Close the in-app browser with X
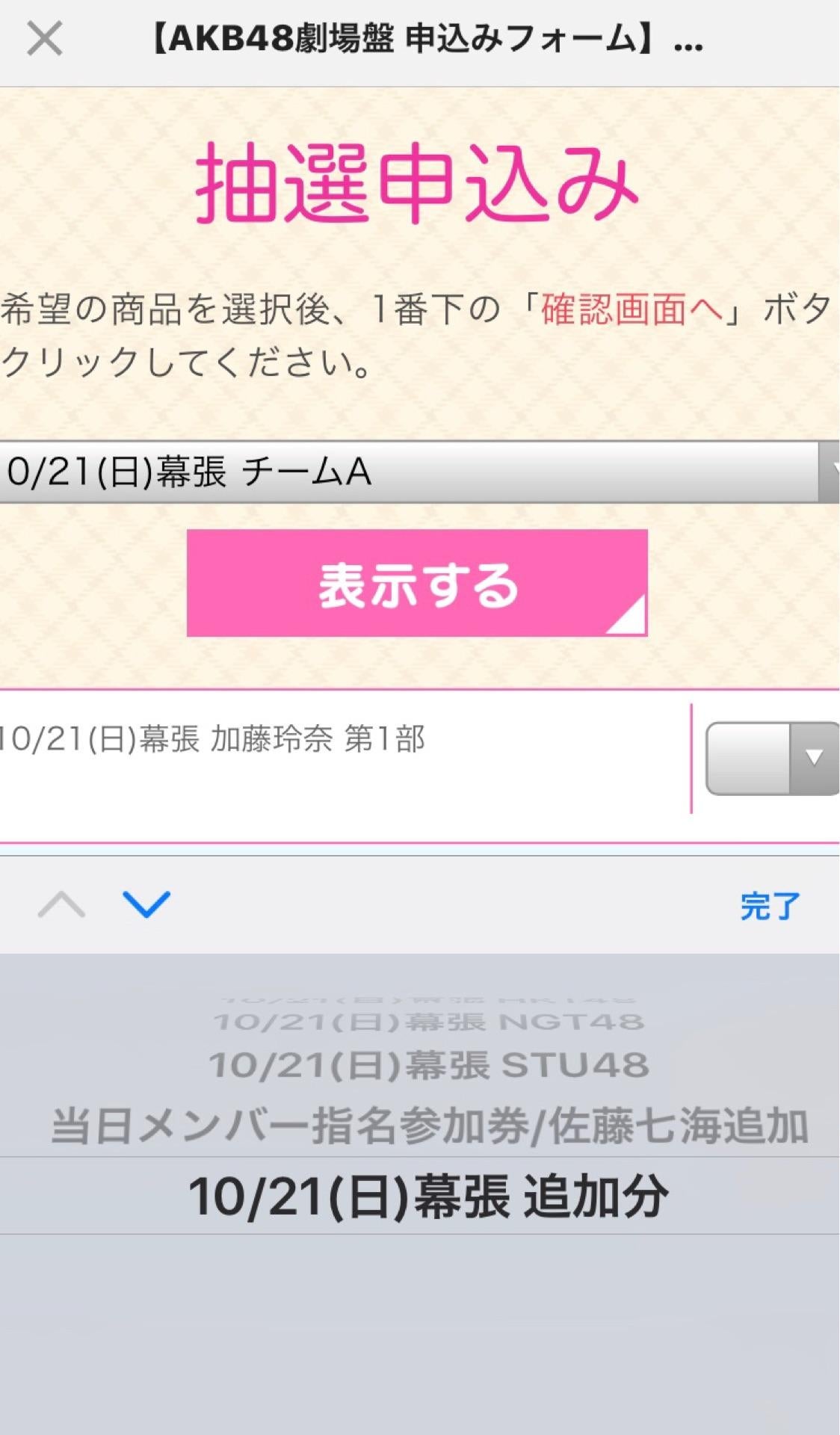Image resolution: width=840 pixels, height=1435 pixels. pos(44,39)
